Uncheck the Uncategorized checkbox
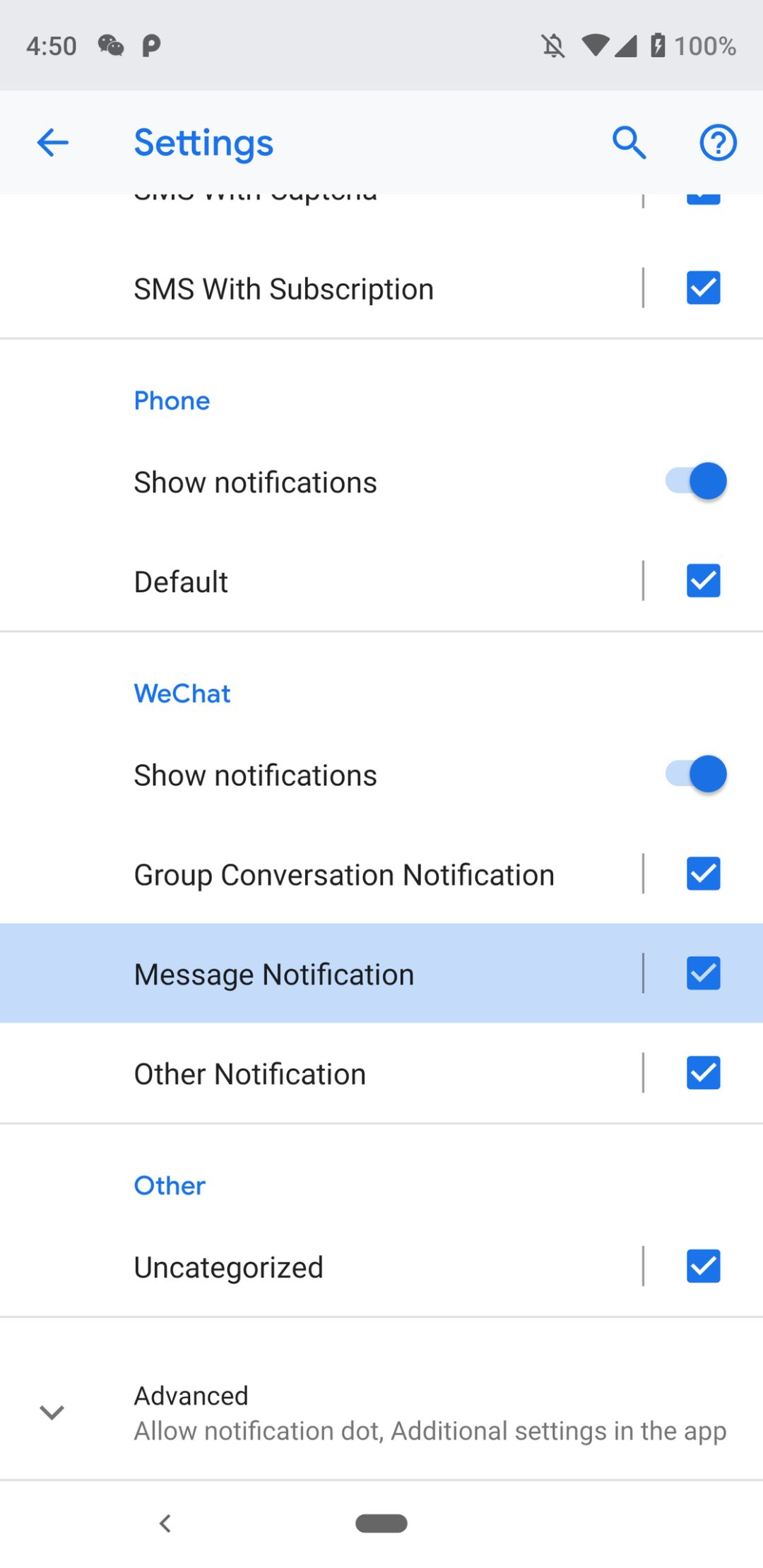Viewport: 763px width, 1568px height. [703, 1266]
